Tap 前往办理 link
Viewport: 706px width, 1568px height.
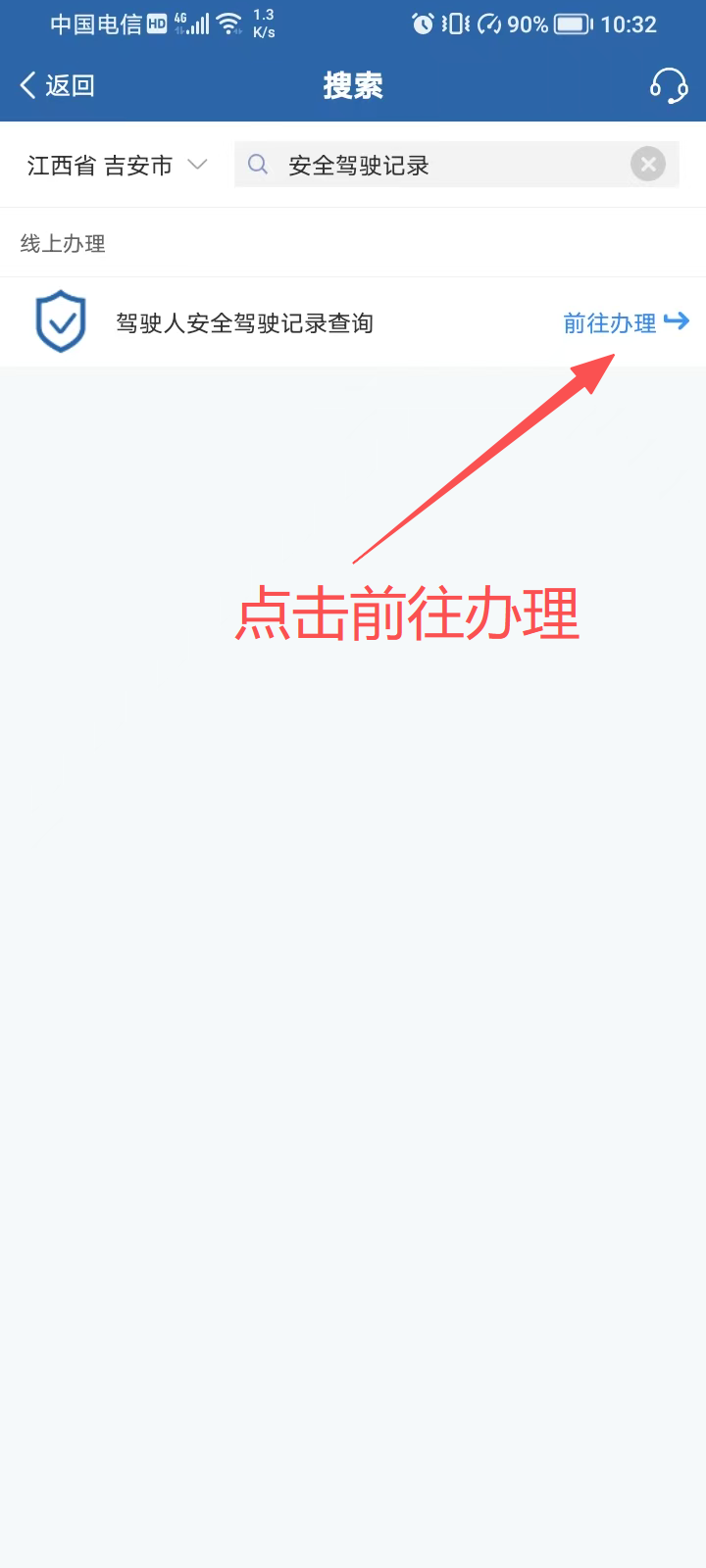[625, 322]
